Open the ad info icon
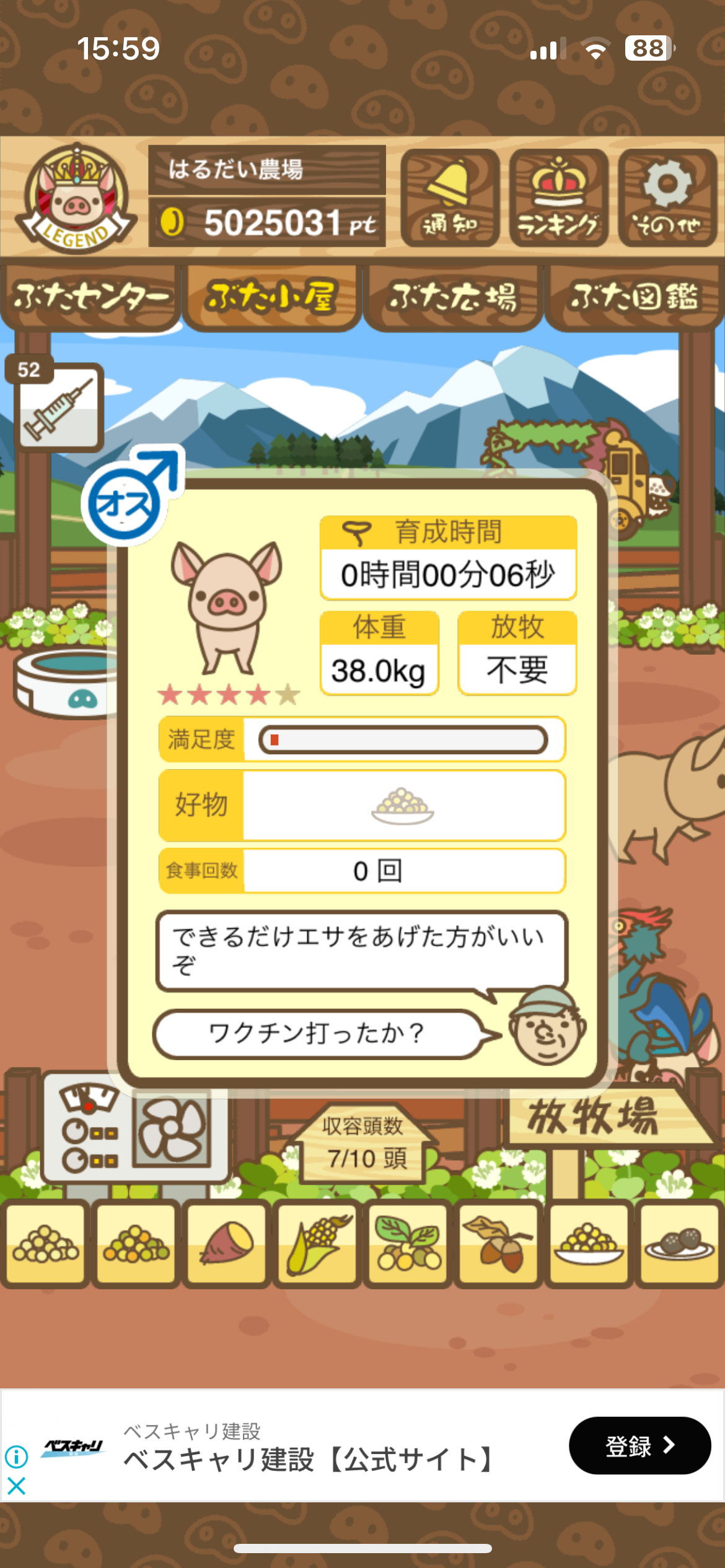The width and height of the screenshot is (725, 1568). (17, 1457)
